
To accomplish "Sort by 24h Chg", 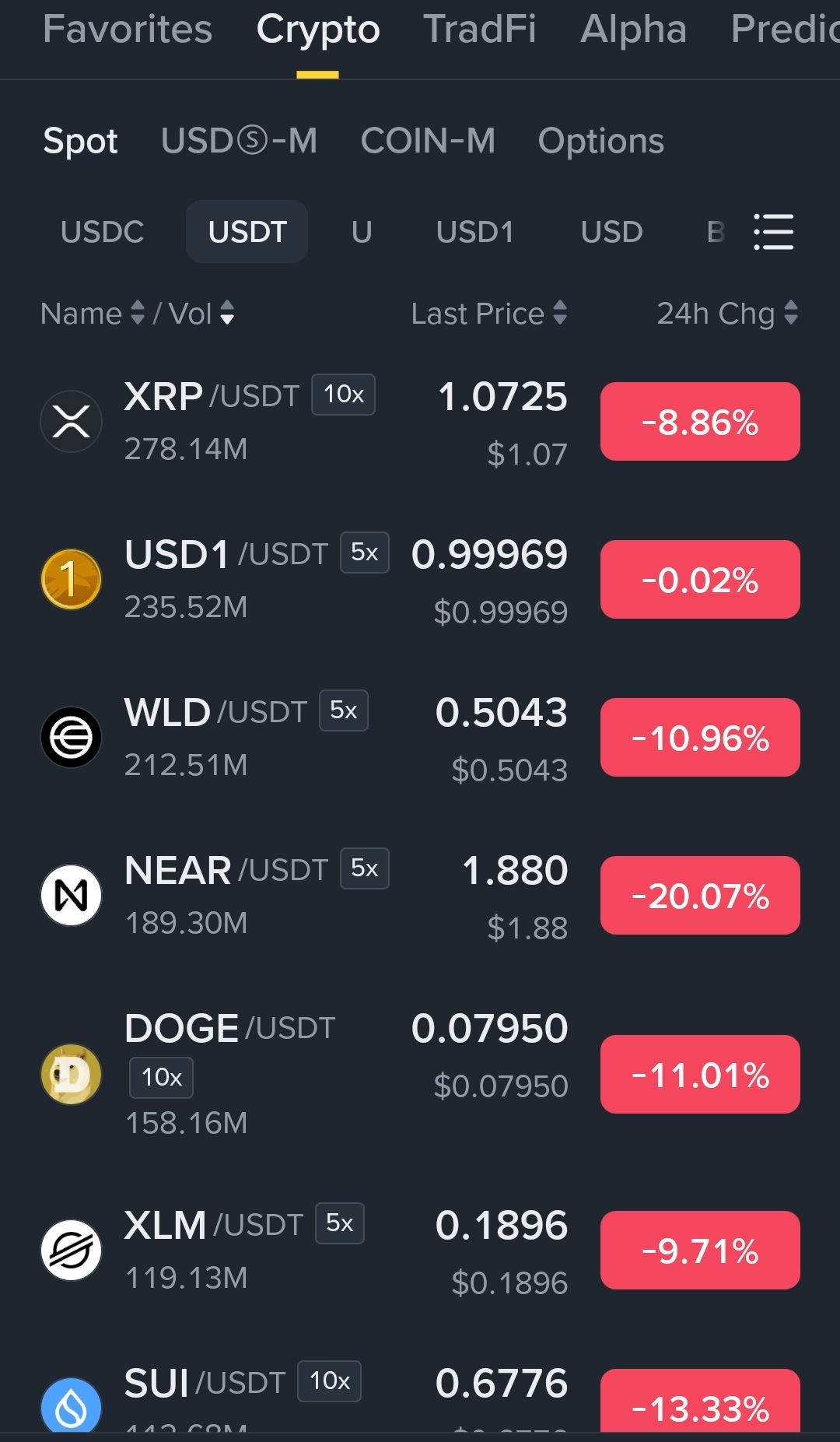I will (727, 314).
